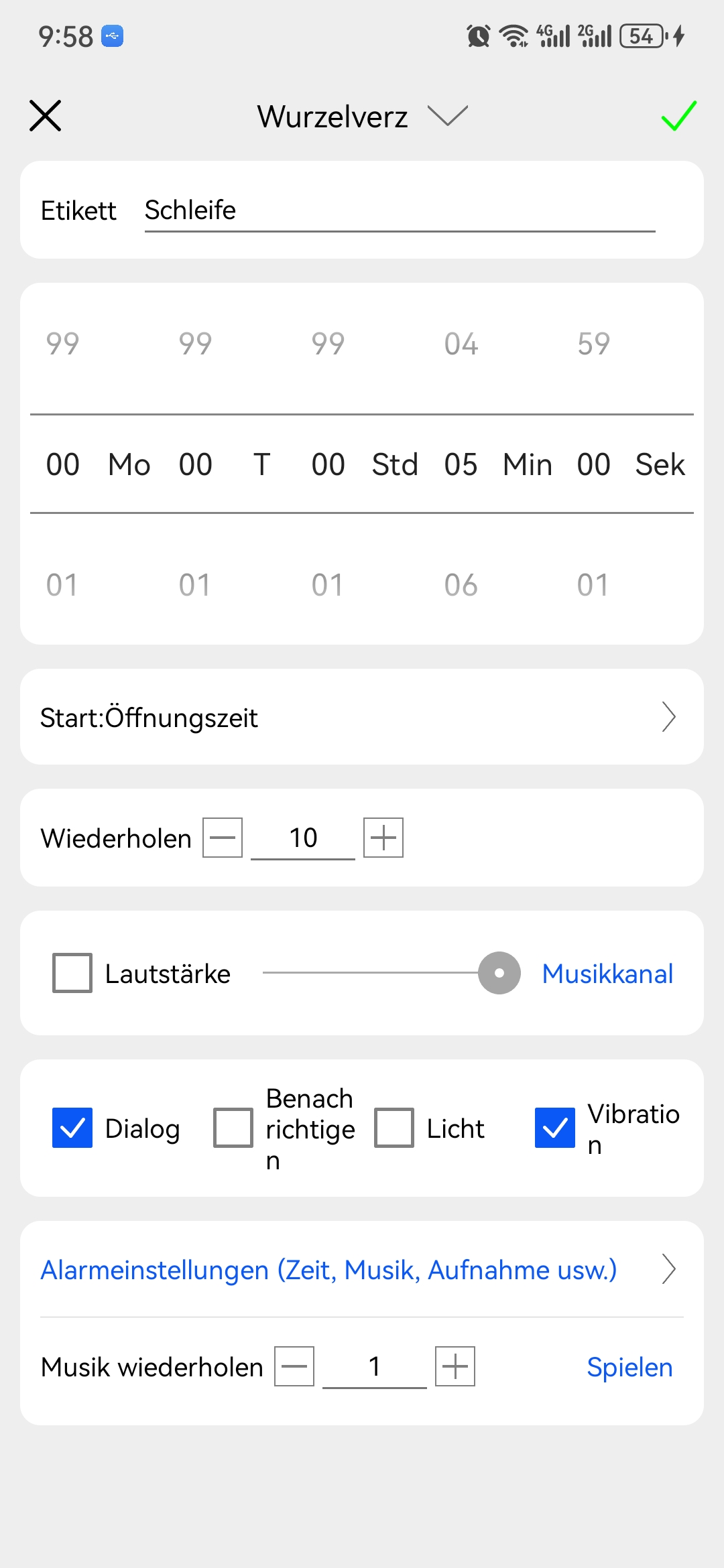Tap Spielen to play the music
724x1568 pixels.
(x=629, y=1367)
